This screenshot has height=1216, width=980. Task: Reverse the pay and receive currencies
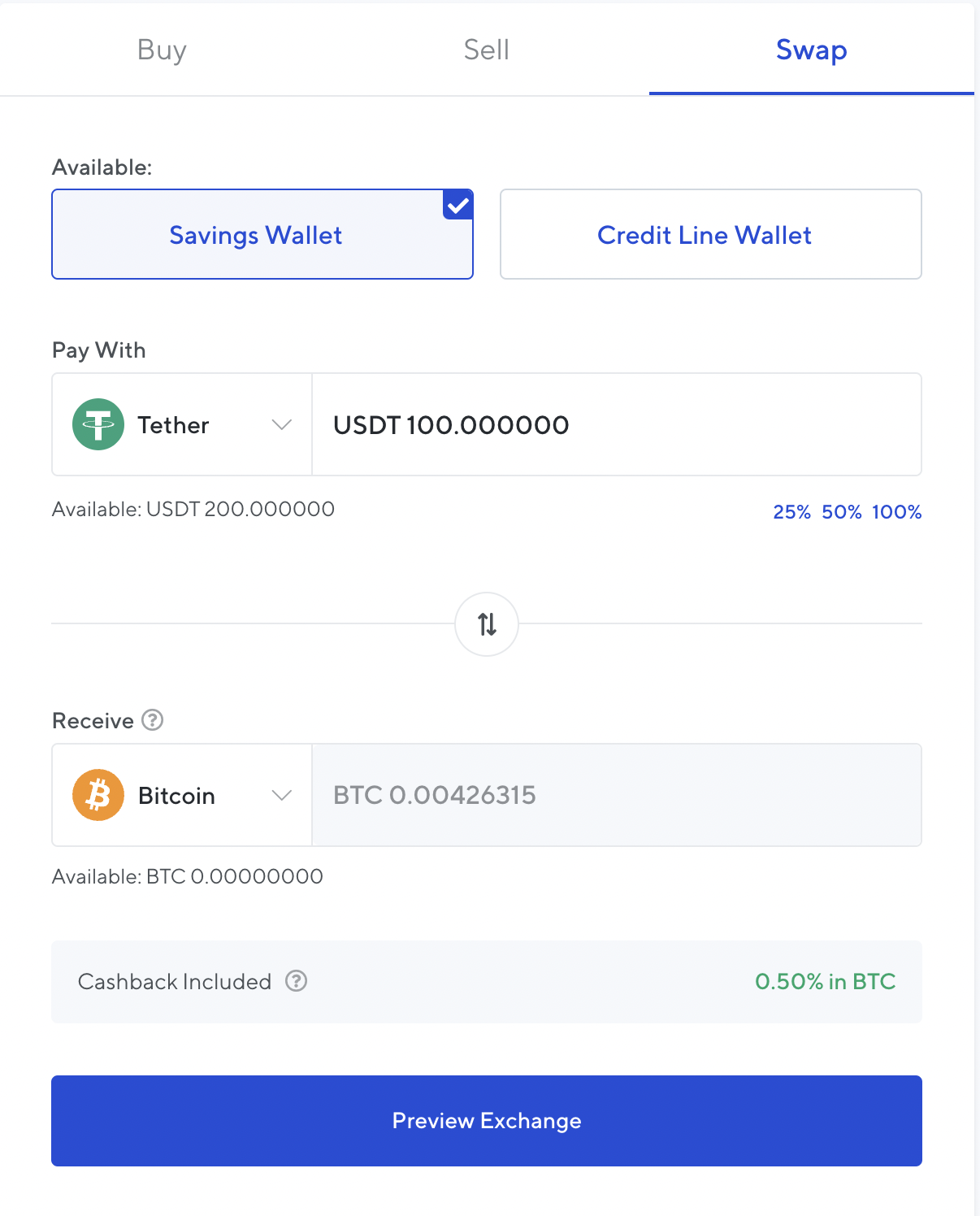pyautogui.click(x=487, y=624)
